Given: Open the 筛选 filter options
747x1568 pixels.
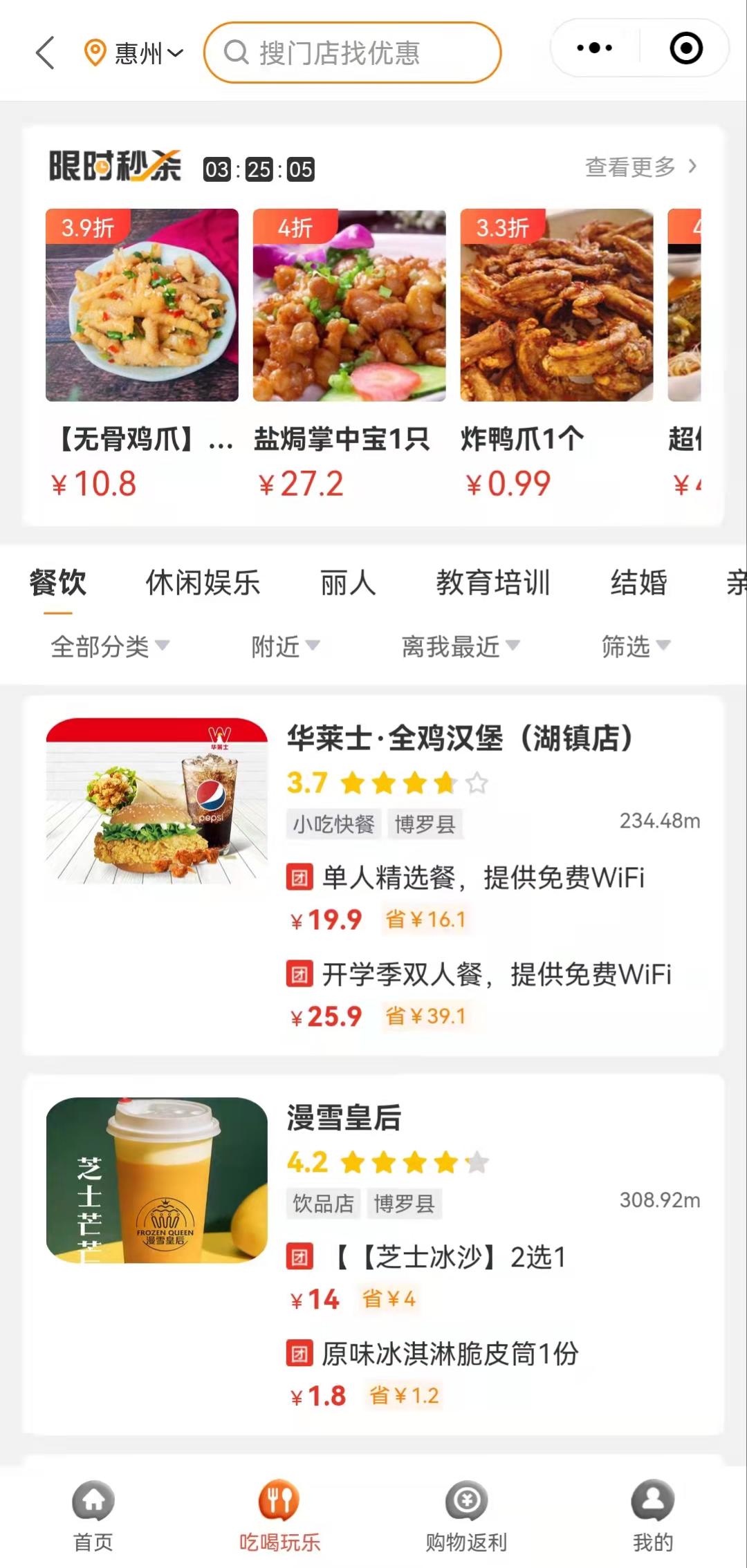Looking at the screenshot, I should click(636, 646).
